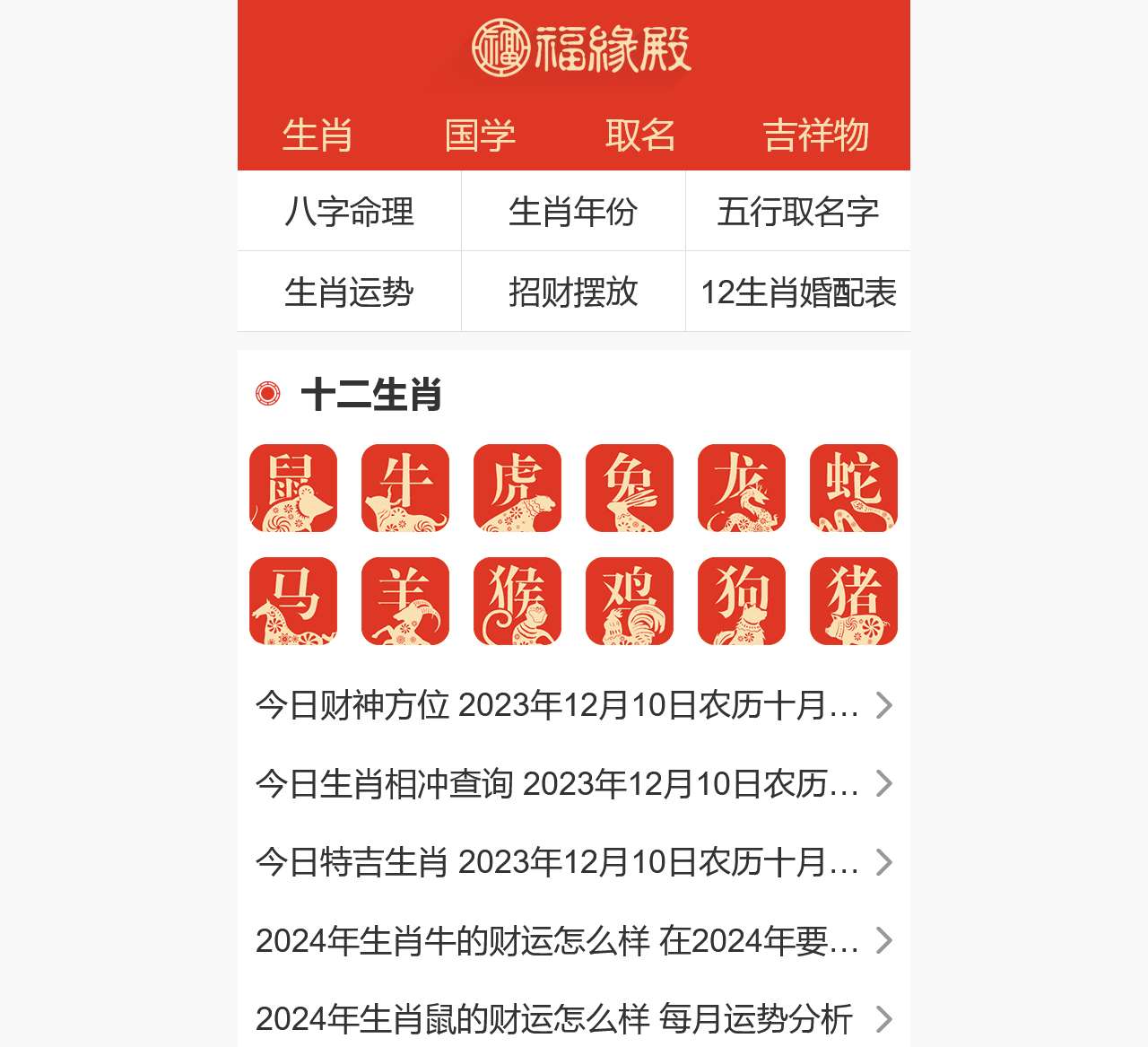Open the 今日生肖相冲查询 article
Screen dimensions: 1148x1047
(x=556, y=784)
